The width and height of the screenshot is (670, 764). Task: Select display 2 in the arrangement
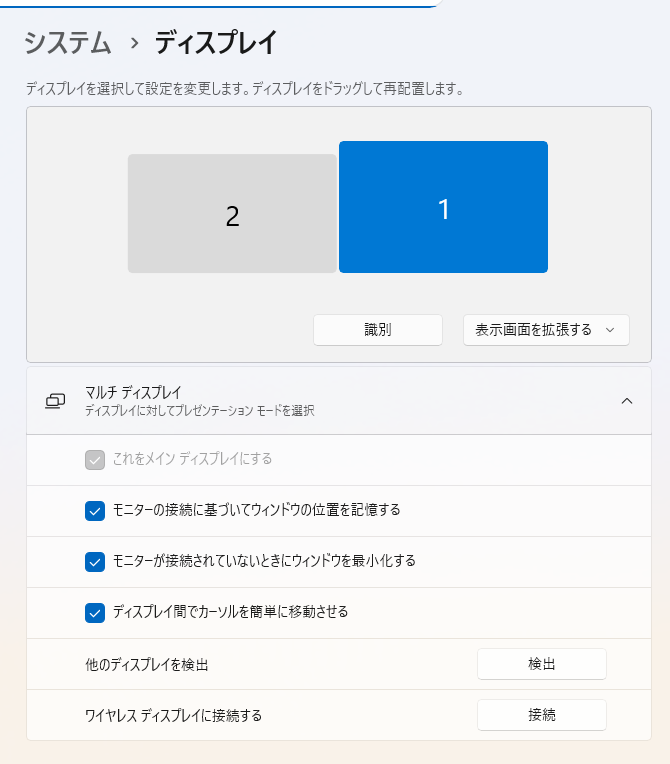(x=232, y=213)
